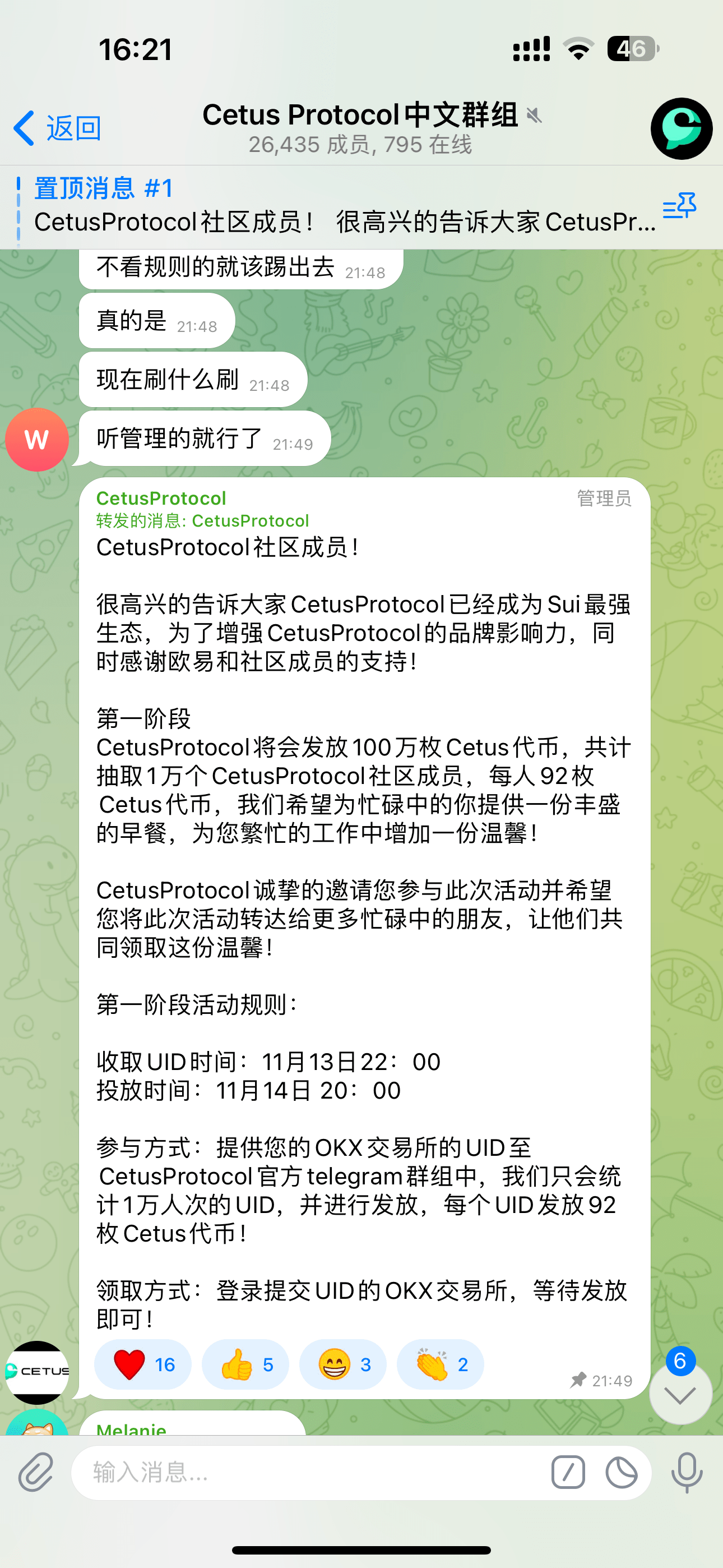
Task: React with grinning face showing 3
Action: pyautogui.click(x=342, y=1364)
